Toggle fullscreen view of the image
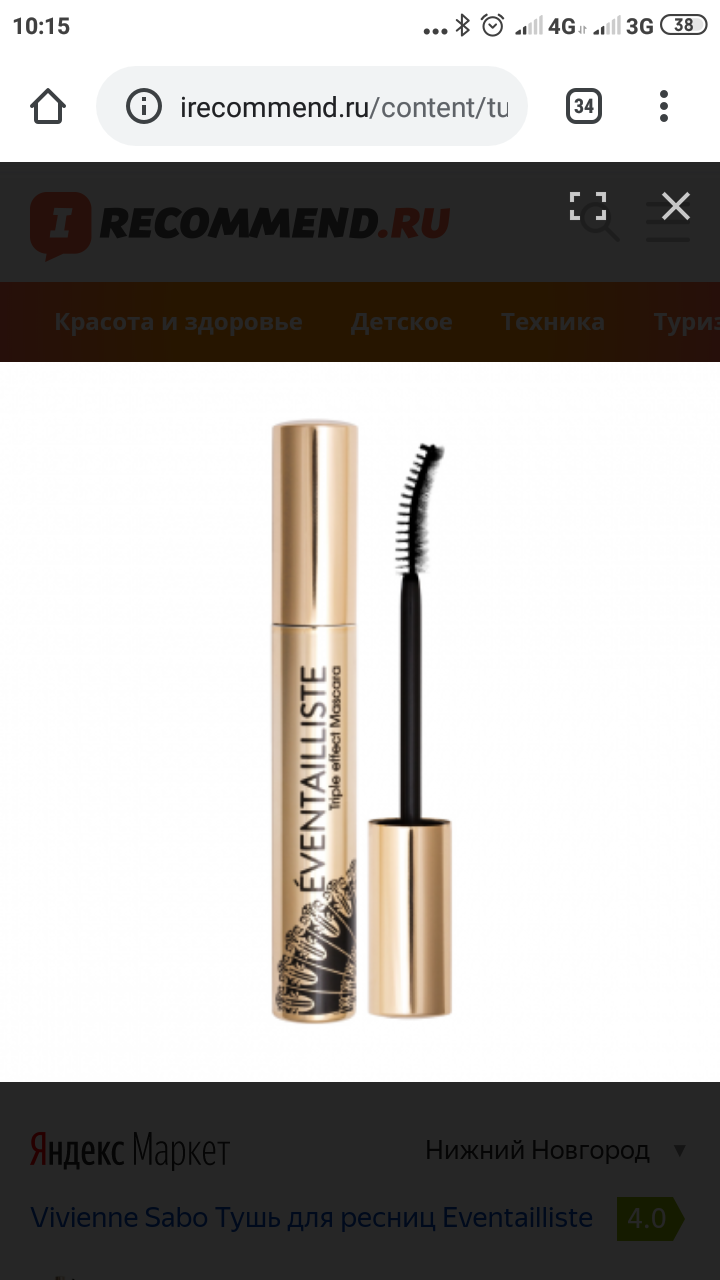Viewport: 720px width, 1280px height. tap(588, 206)
